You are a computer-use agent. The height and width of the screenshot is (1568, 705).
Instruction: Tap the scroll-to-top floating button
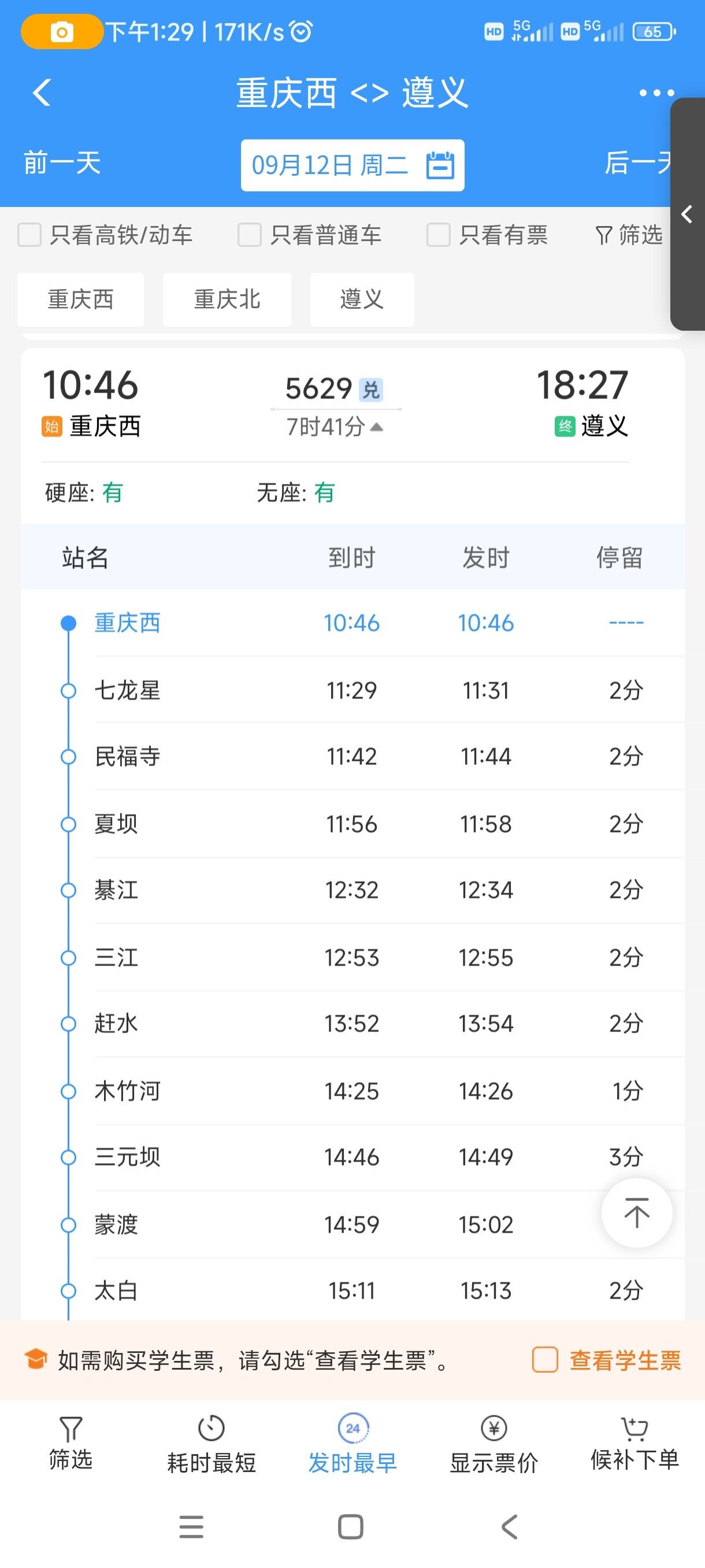[x=636, y=1213]
